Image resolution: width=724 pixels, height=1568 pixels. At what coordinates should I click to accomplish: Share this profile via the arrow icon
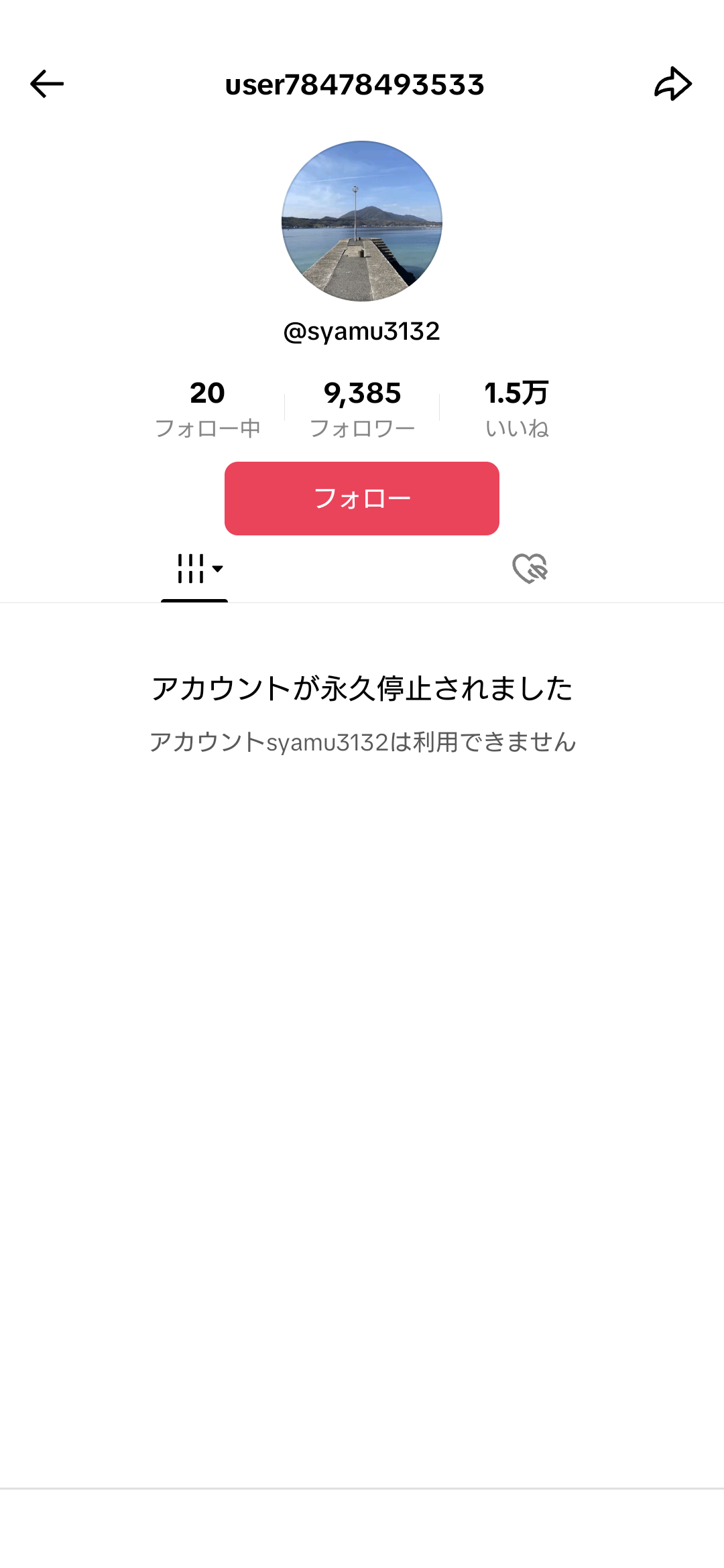click(672, 84)
